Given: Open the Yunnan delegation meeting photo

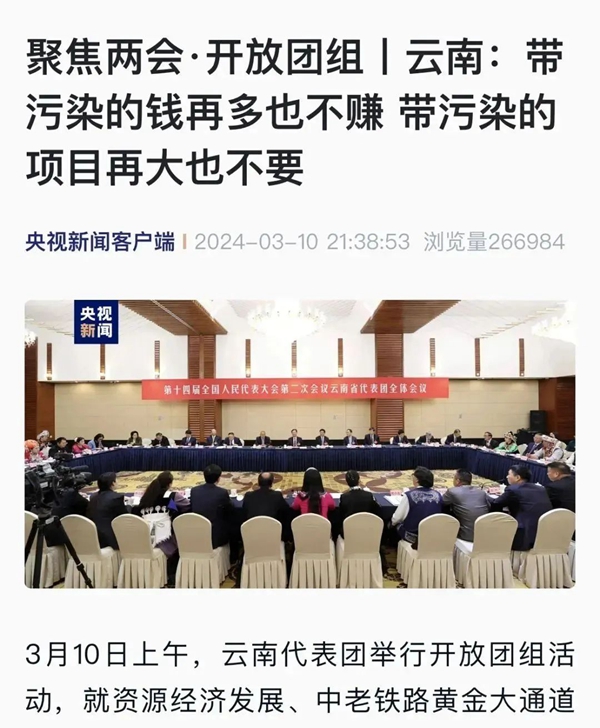Looking at the screenshot, I should point(300,443).
